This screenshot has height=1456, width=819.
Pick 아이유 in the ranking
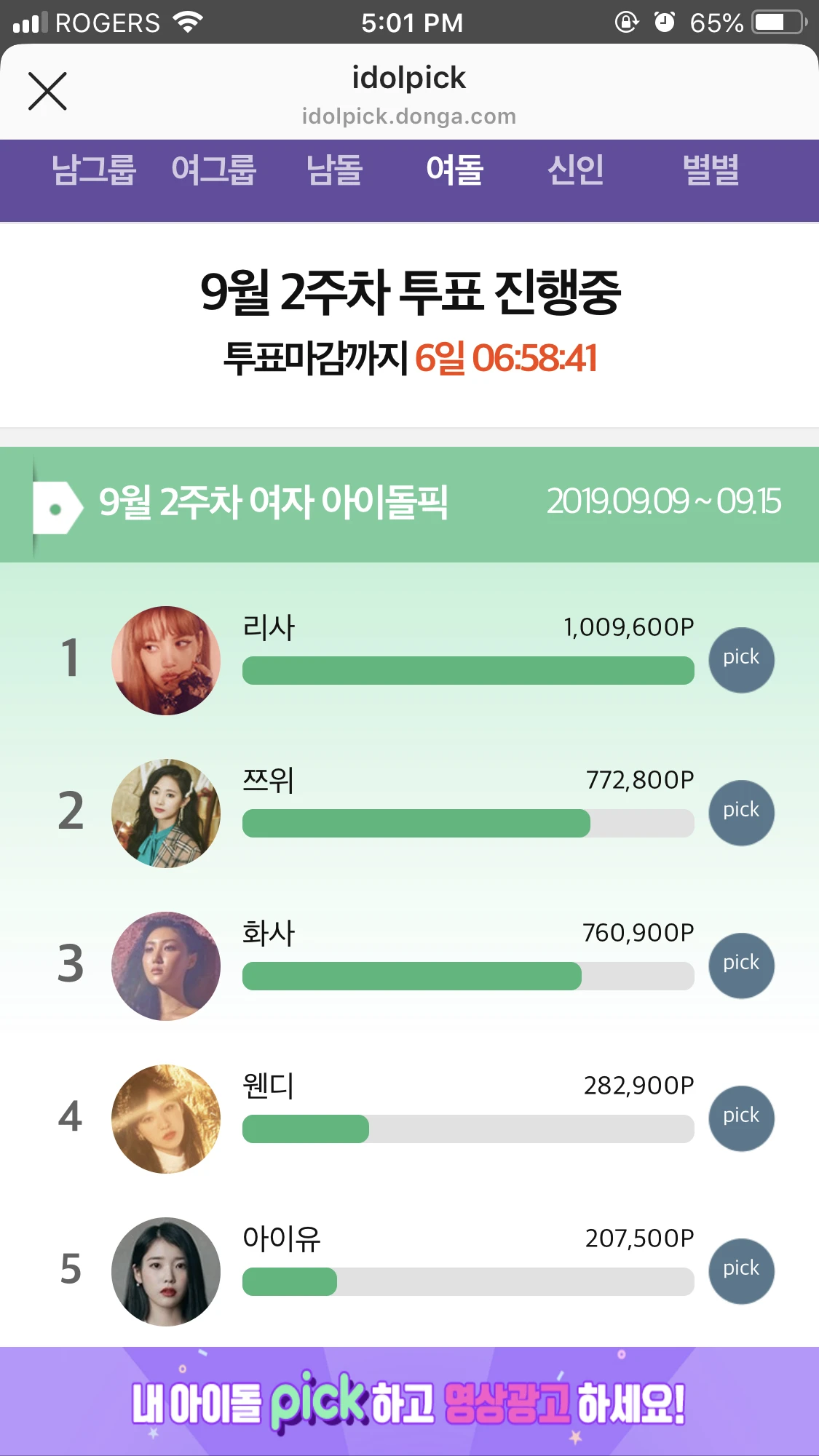[x=741, y=1271]
